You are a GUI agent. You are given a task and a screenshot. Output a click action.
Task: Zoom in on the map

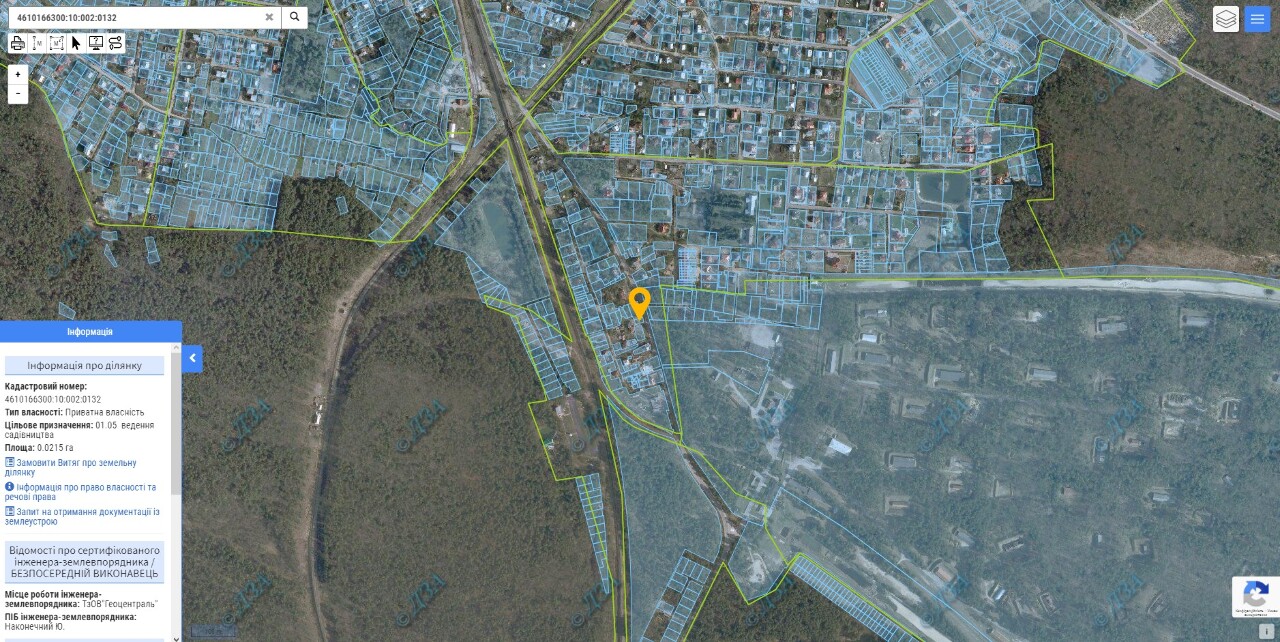pos(17,75)
